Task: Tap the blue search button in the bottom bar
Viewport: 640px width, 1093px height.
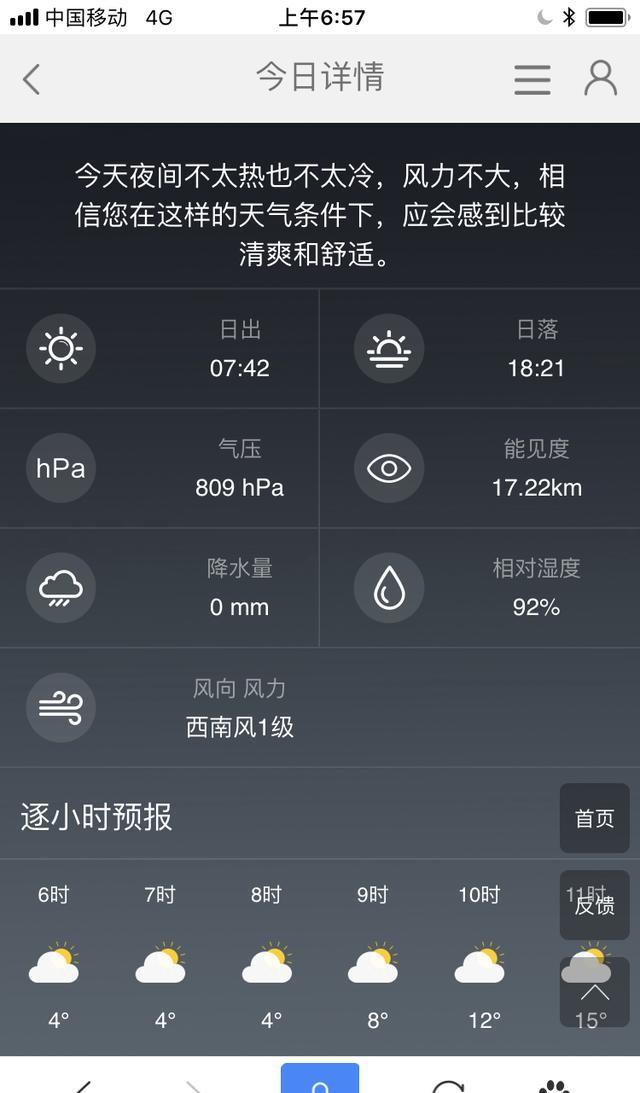Action: pos(320,1080)
